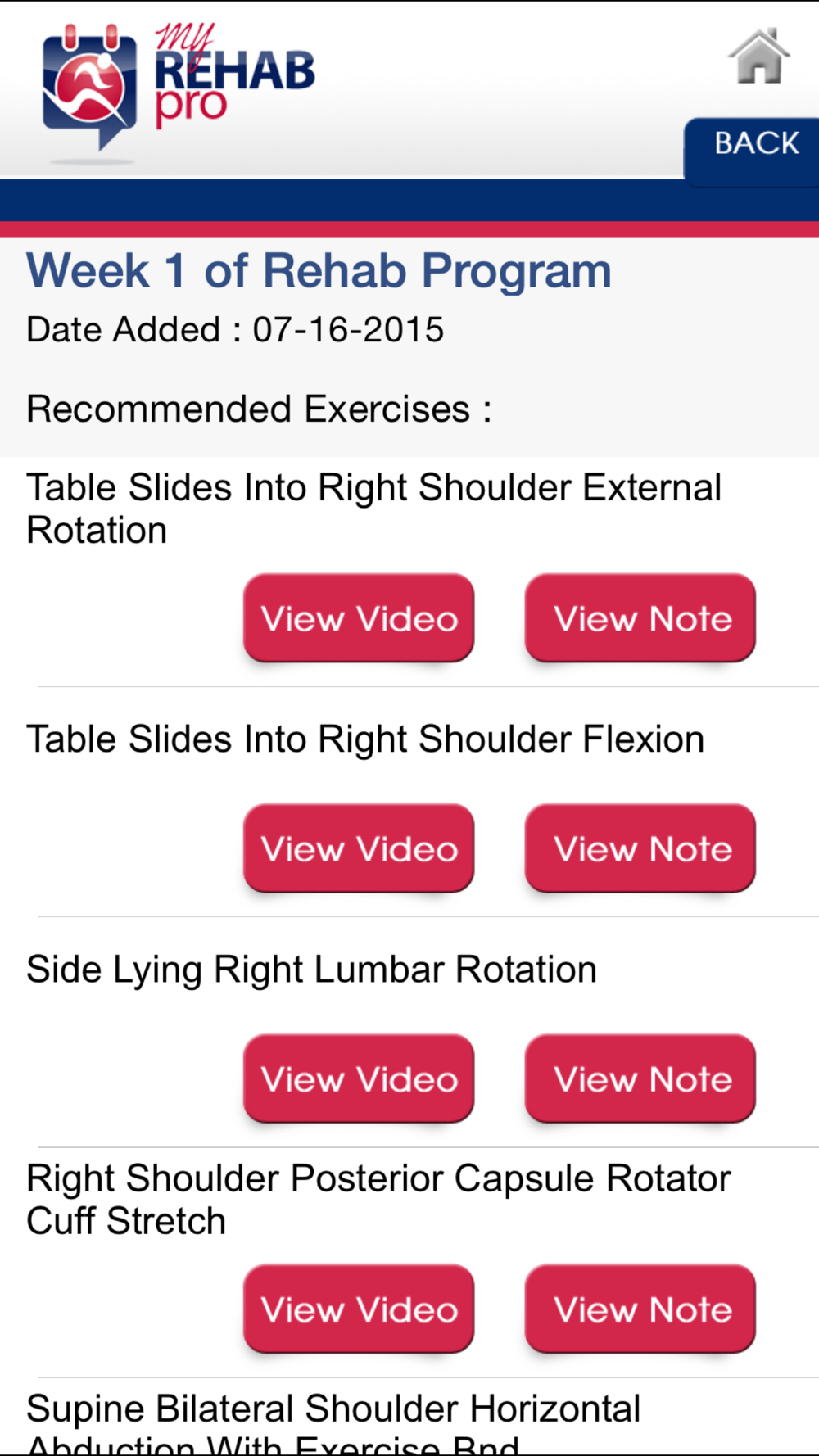Watch video for Right Shoulder Flexion
Viewport: 819px width, 1456px height.
click(359, 848)
